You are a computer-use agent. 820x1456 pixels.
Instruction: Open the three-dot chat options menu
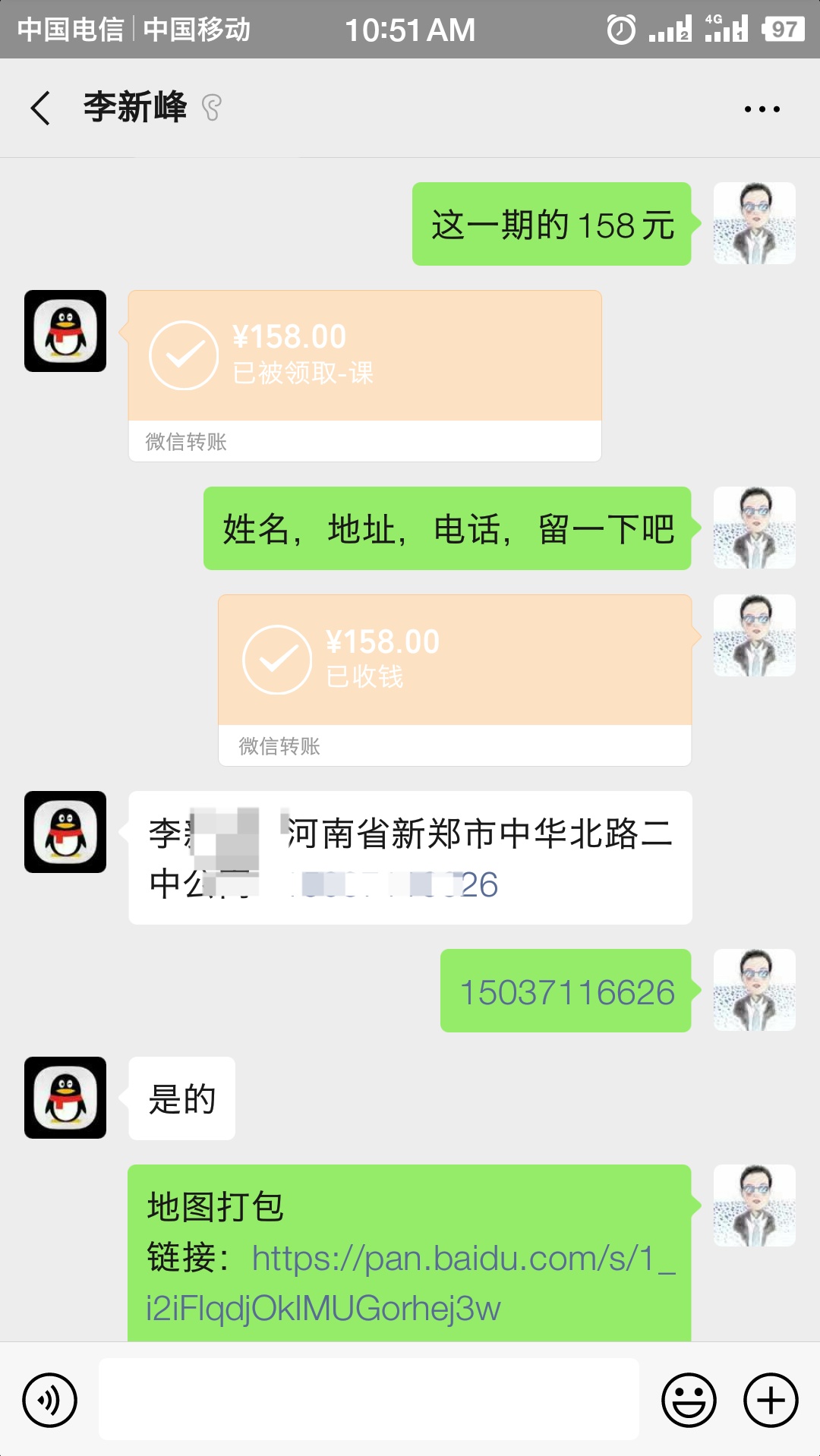point(762,109)
